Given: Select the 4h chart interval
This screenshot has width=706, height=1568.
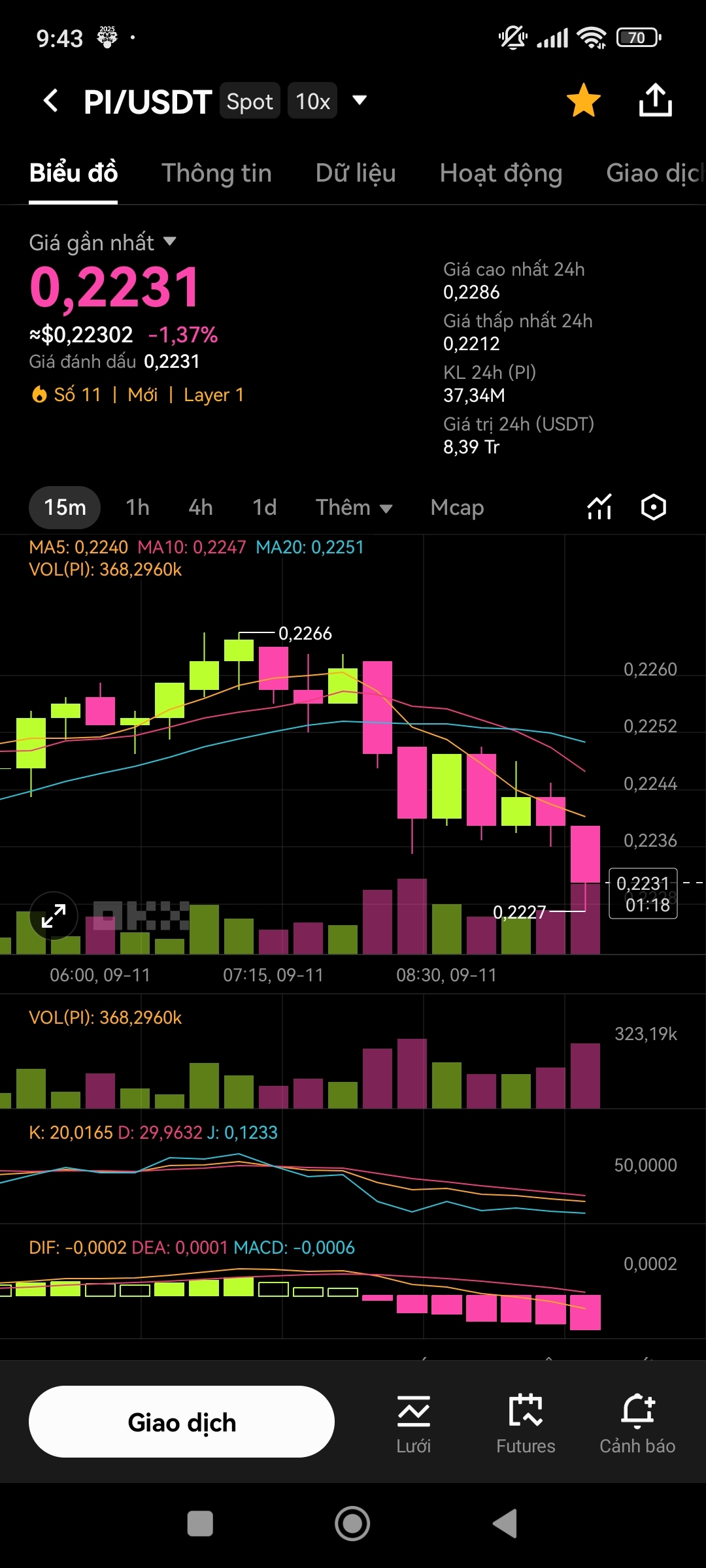Looking at the screenshot, I should pos(201,507).
